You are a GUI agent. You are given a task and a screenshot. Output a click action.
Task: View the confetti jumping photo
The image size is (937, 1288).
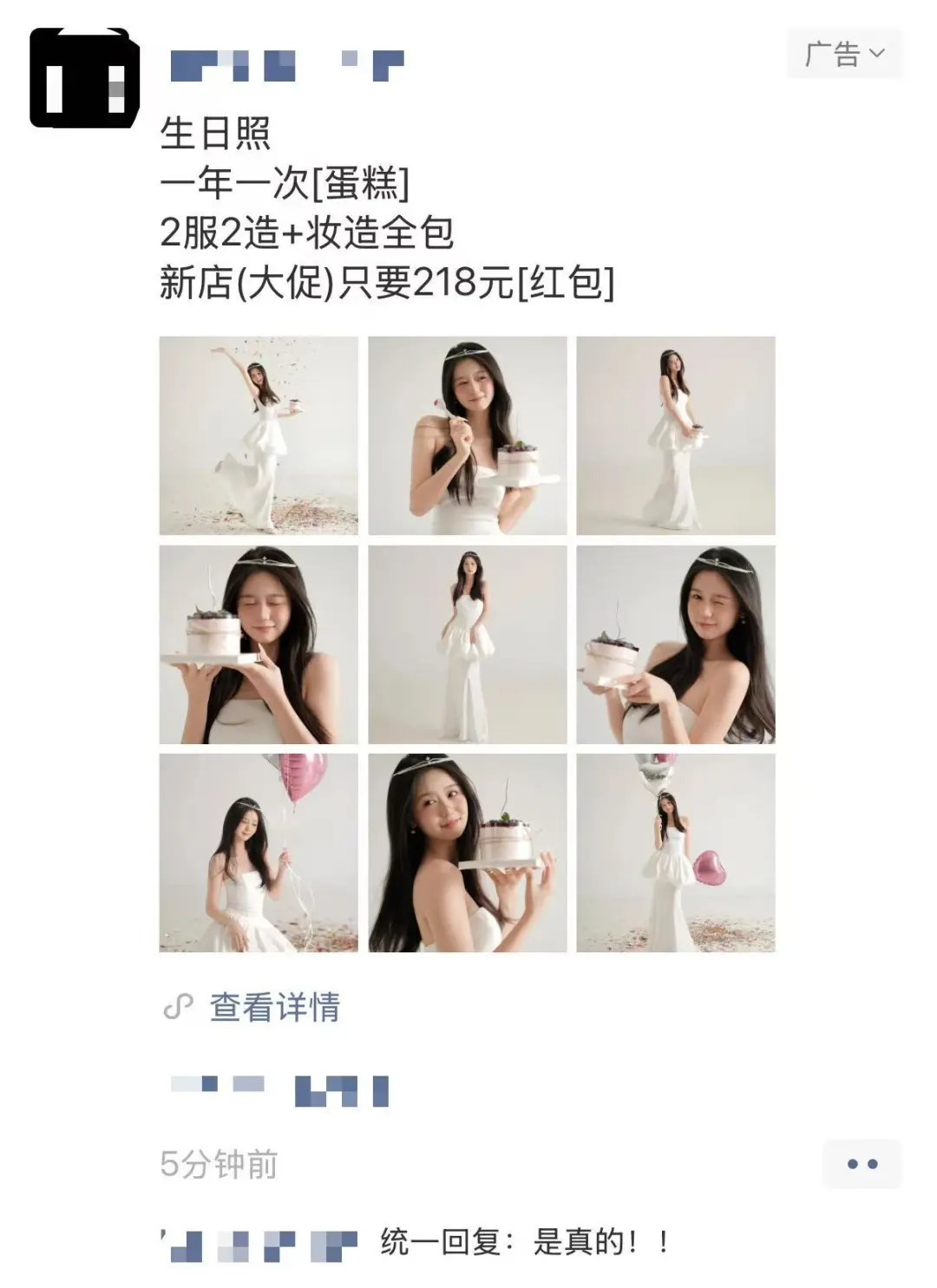[x=259, y=435]
